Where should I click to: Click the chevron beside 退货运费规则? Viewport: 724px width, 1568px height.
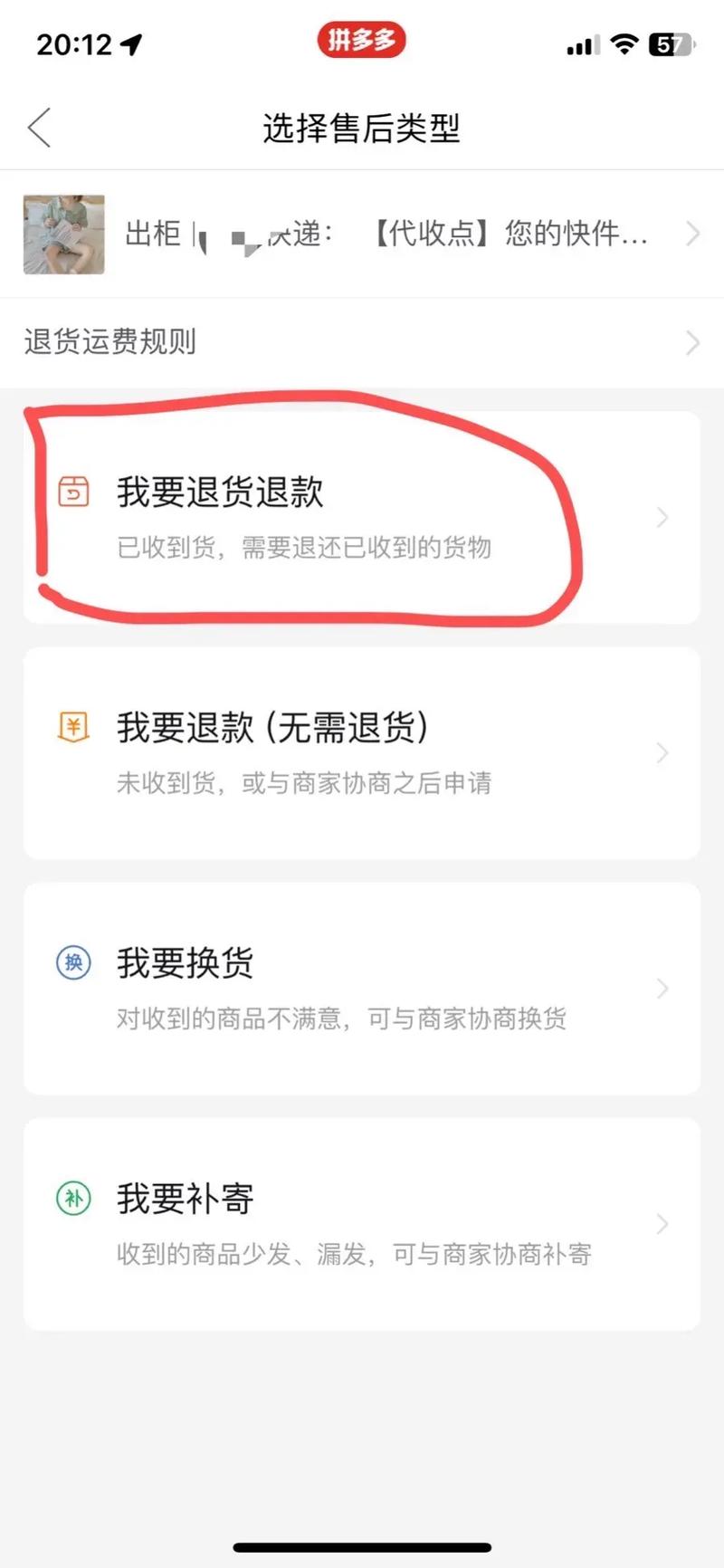pyautogui.click(x=691, y=343)
